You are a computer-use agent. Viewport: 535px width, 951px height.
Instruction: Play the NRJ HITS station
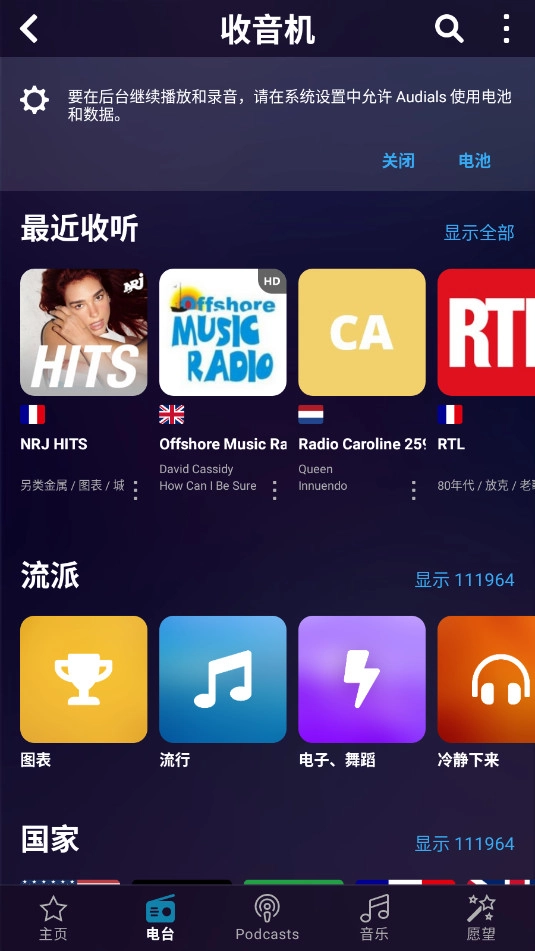(x=84, y=332)
